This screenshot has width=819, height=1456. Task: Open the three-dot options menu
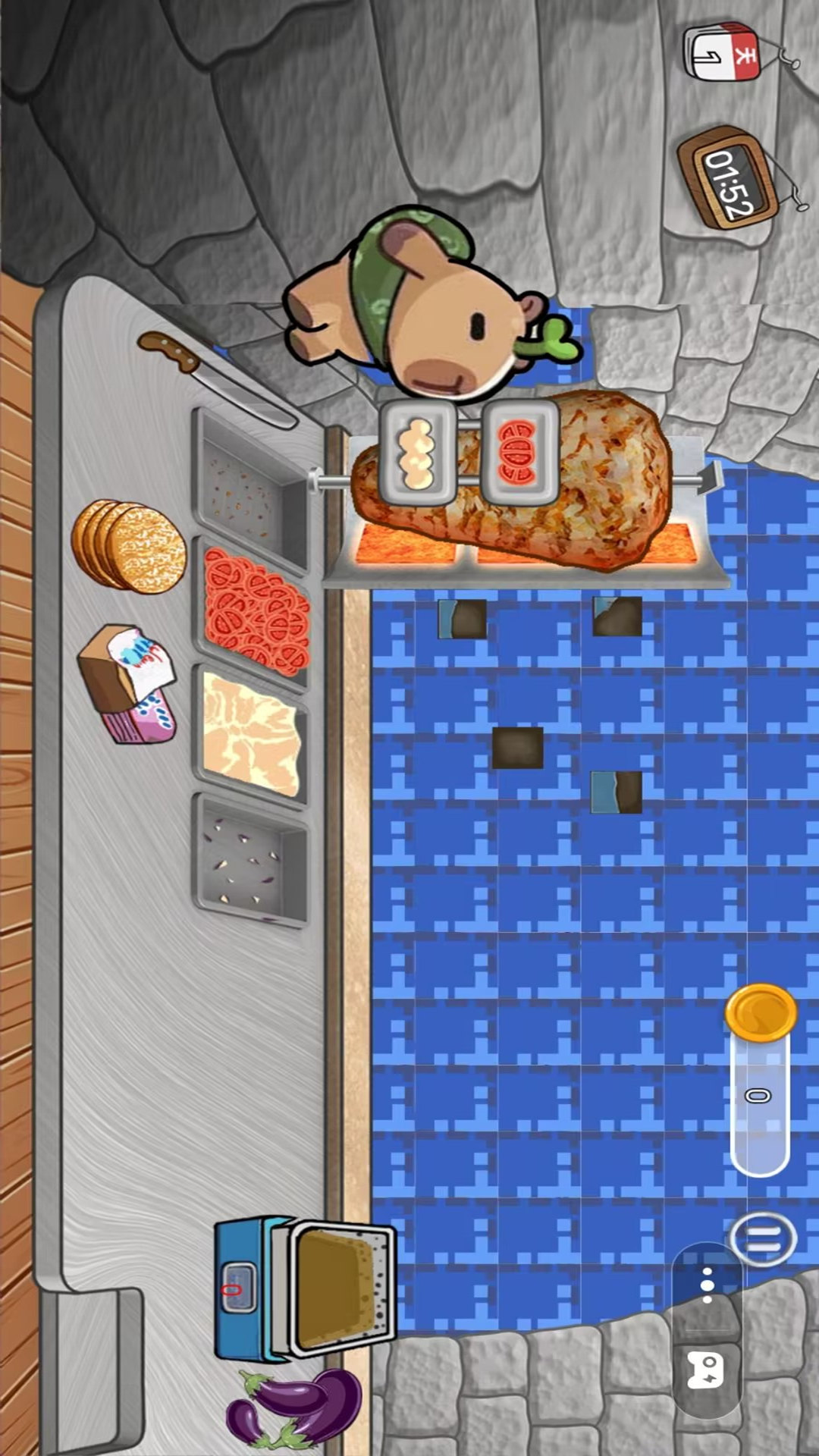pyautogui.click(x=707, y=1285)
